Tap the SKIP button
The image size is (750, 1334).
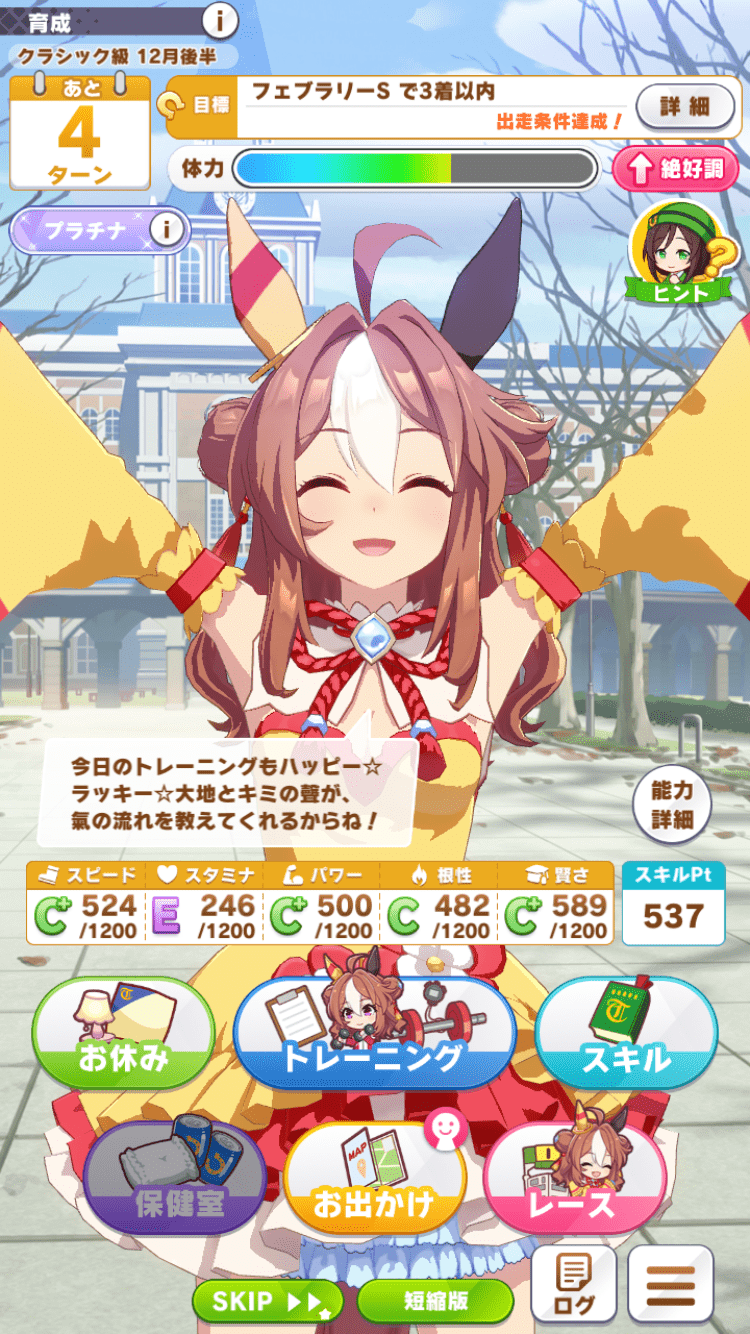click(x=268, y=1301)
